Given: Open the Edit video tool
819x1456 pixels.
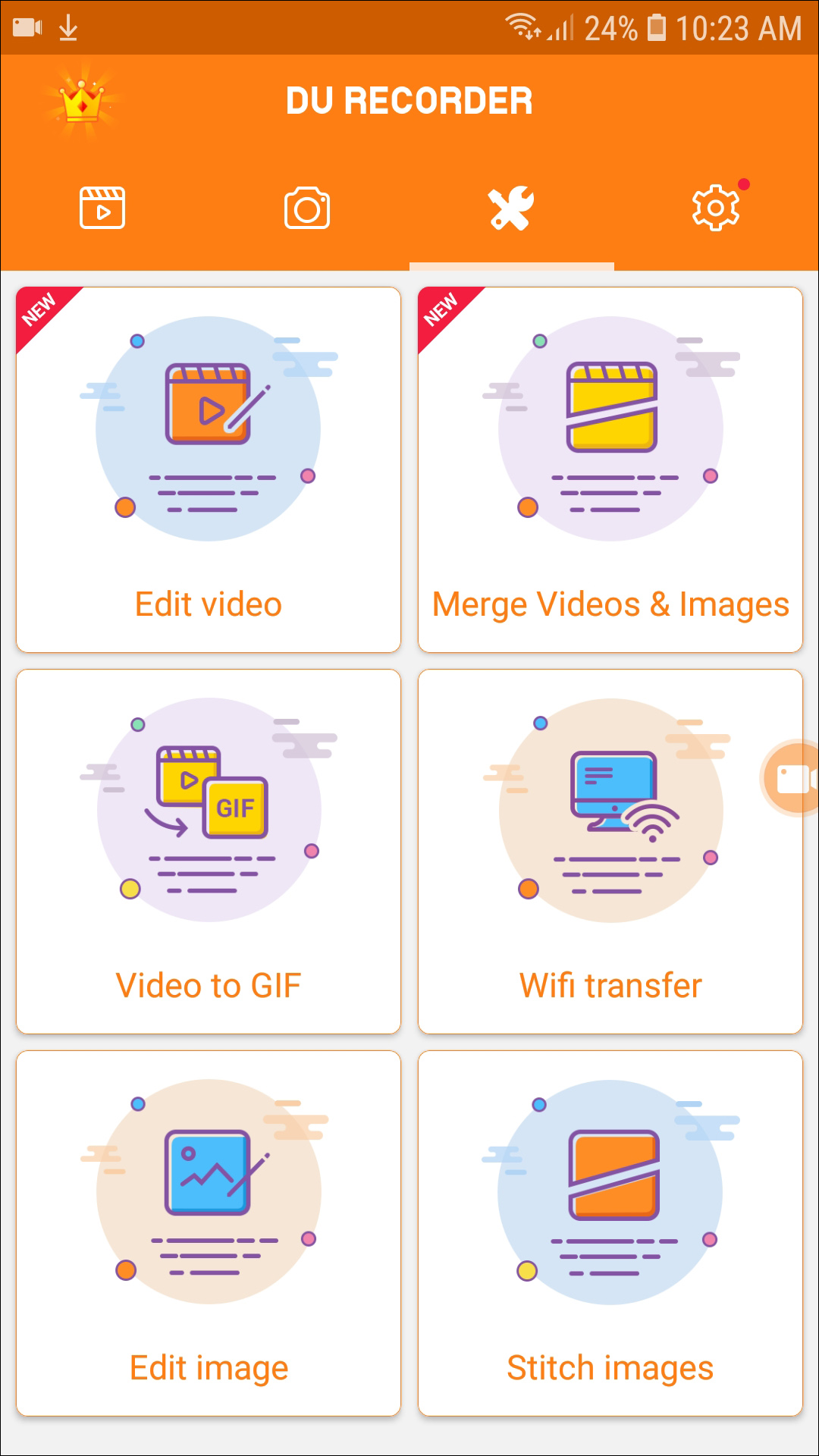Looking at the screenshot, I should (209, 470).
